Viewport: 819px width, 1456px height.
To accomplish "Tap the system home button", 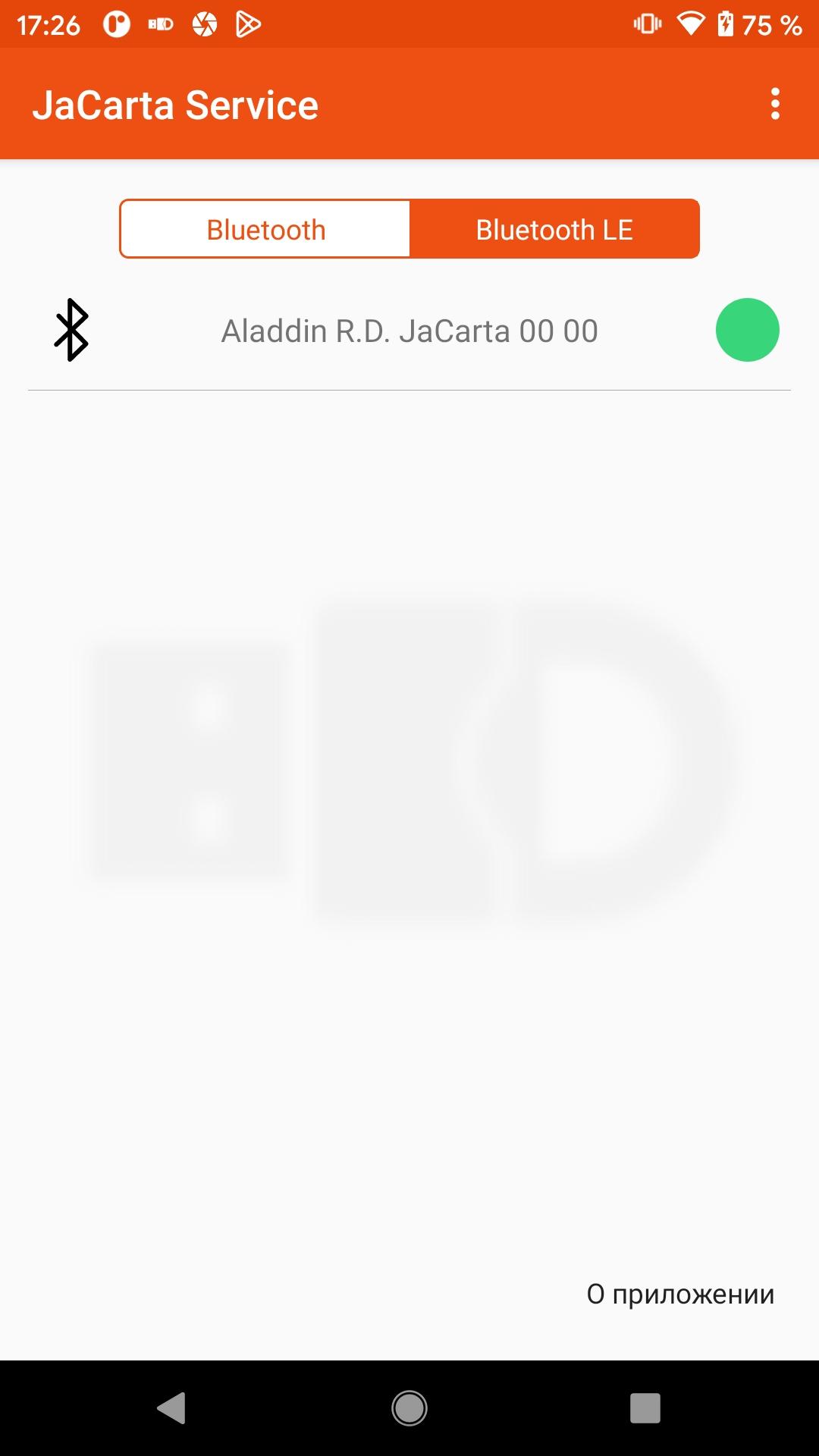I will (409, 1408).
